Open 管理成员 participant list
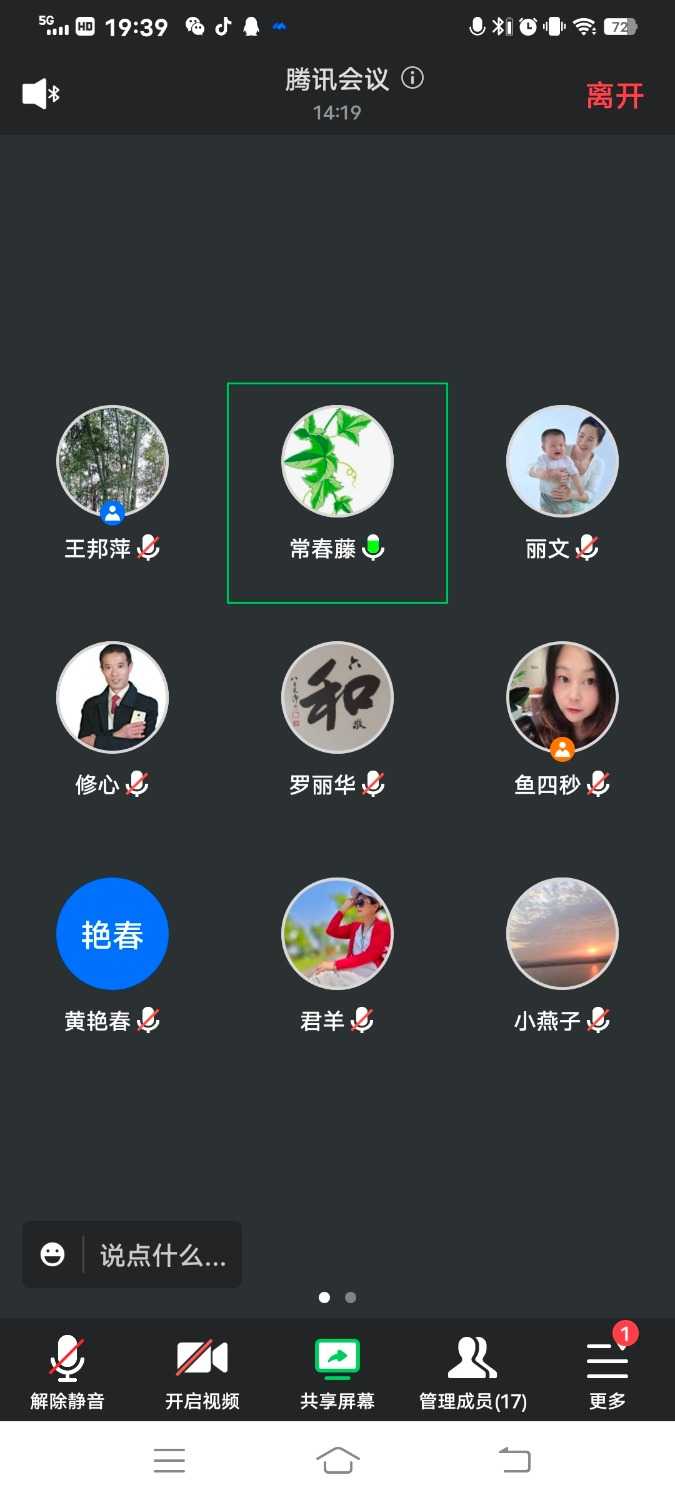This screenshot has height=1500, width=675. tap(472, 1371)
